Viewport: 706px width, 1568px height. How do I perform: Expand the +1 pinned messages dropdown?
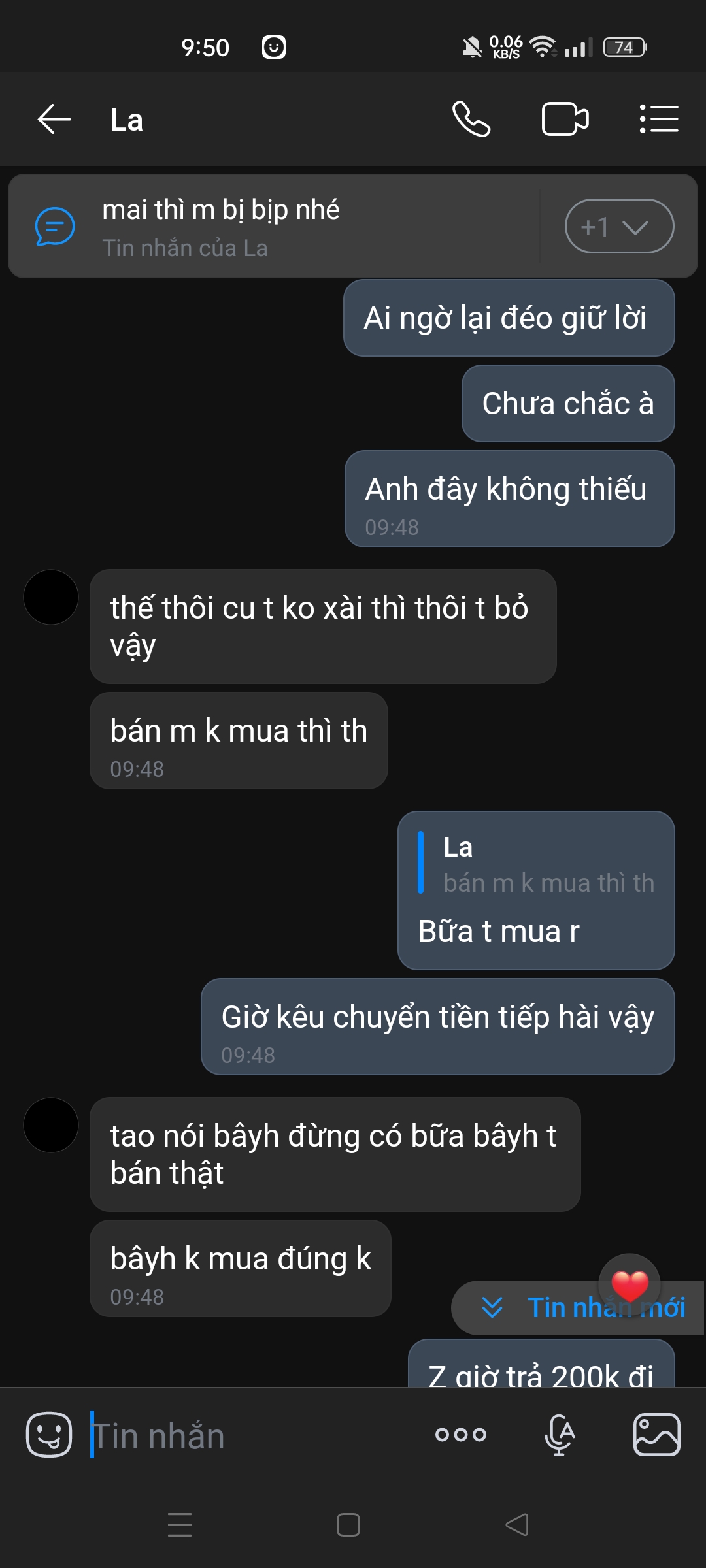[x=618, y=226]
